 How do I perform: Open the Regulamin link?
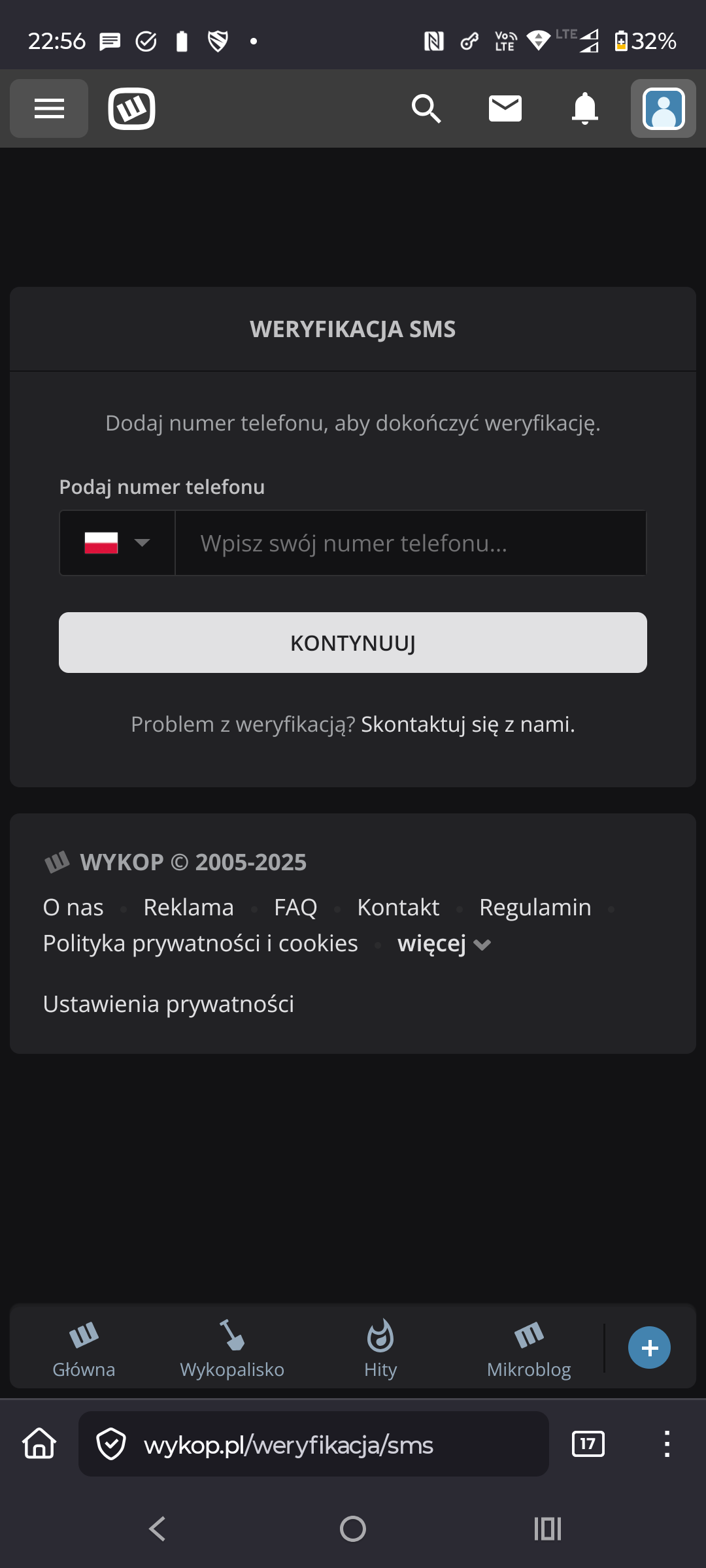click(x=535, y=907)
